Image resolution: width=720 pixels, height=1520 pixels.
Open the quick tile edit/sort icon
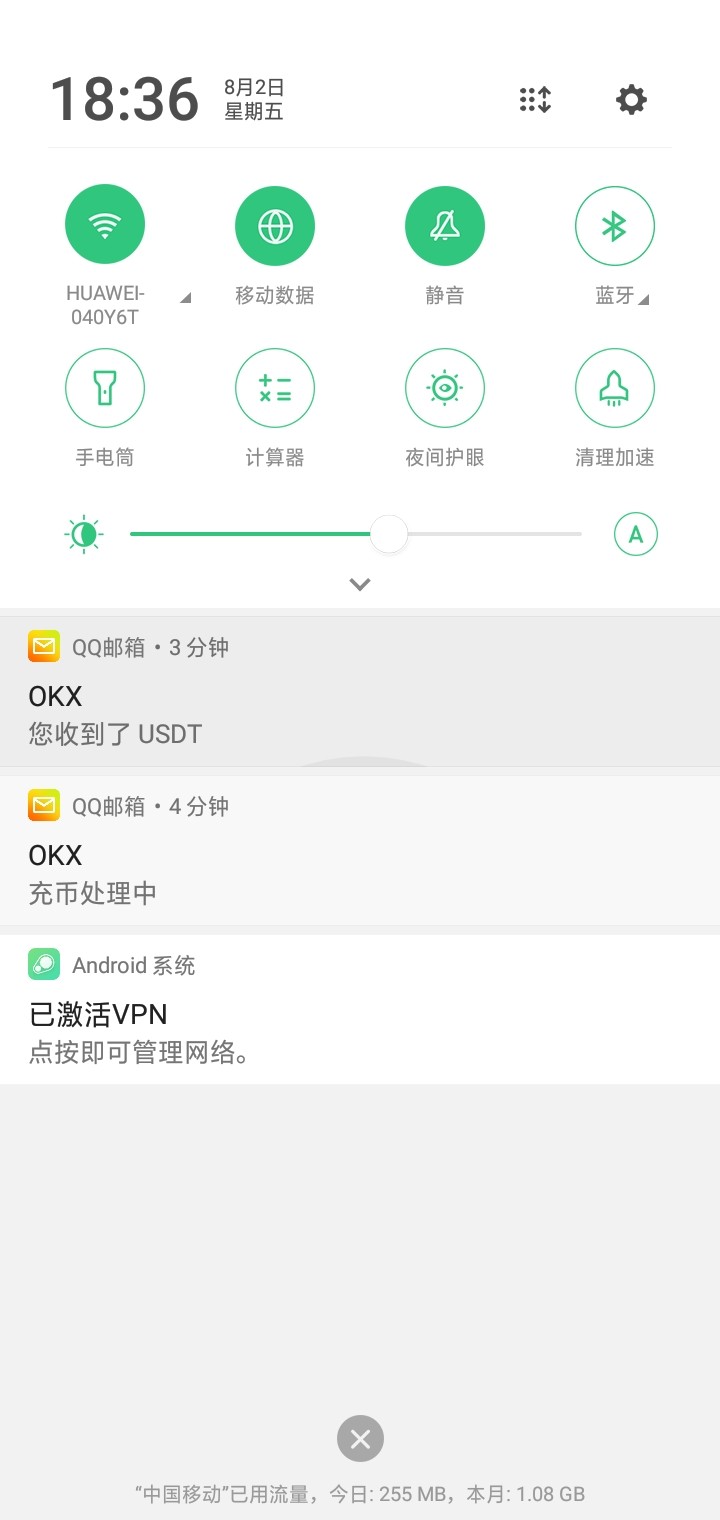[x=535, y=100]
